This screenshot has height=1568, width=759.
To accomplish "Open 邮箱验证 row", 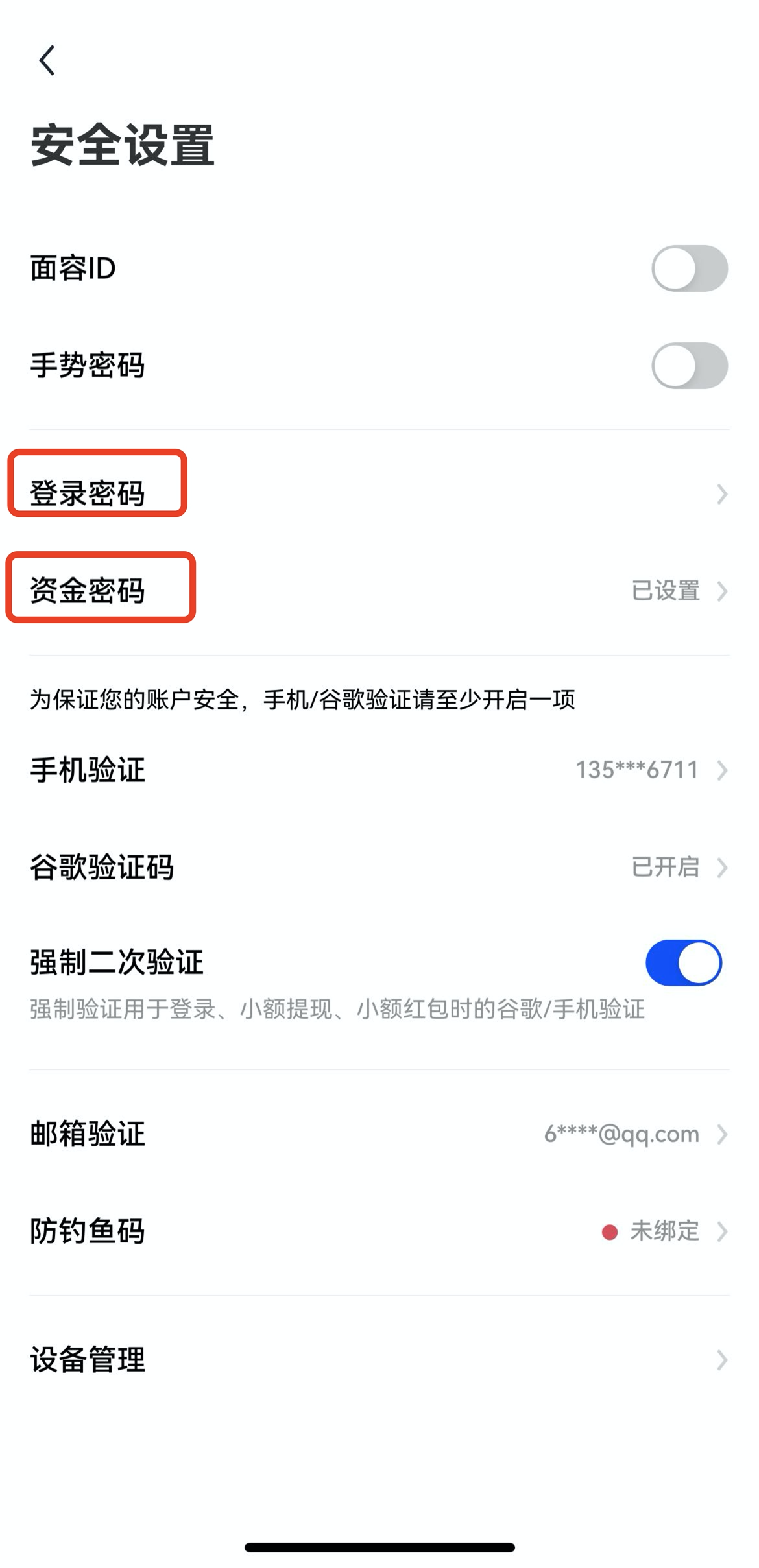I will 379,1134.
